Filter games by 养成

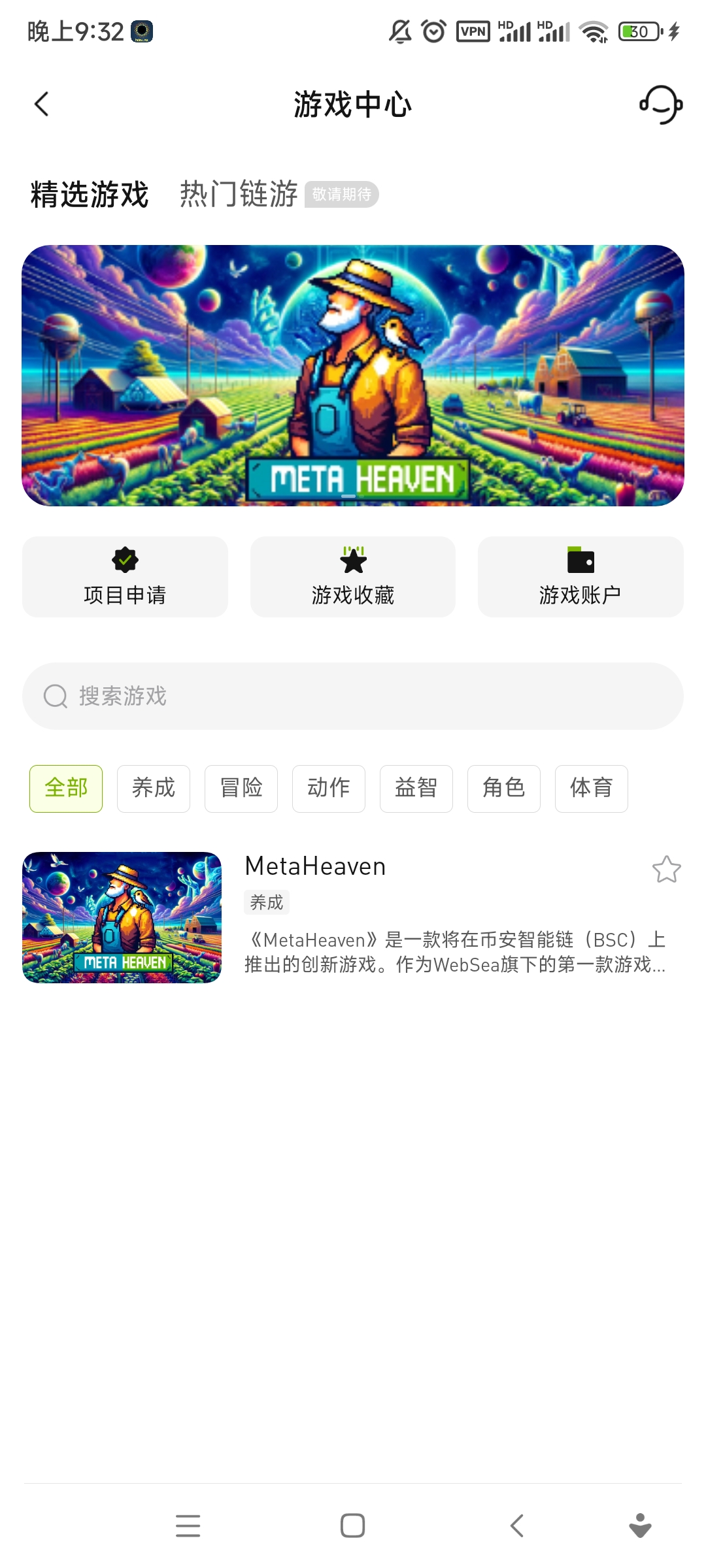(154, 789)
